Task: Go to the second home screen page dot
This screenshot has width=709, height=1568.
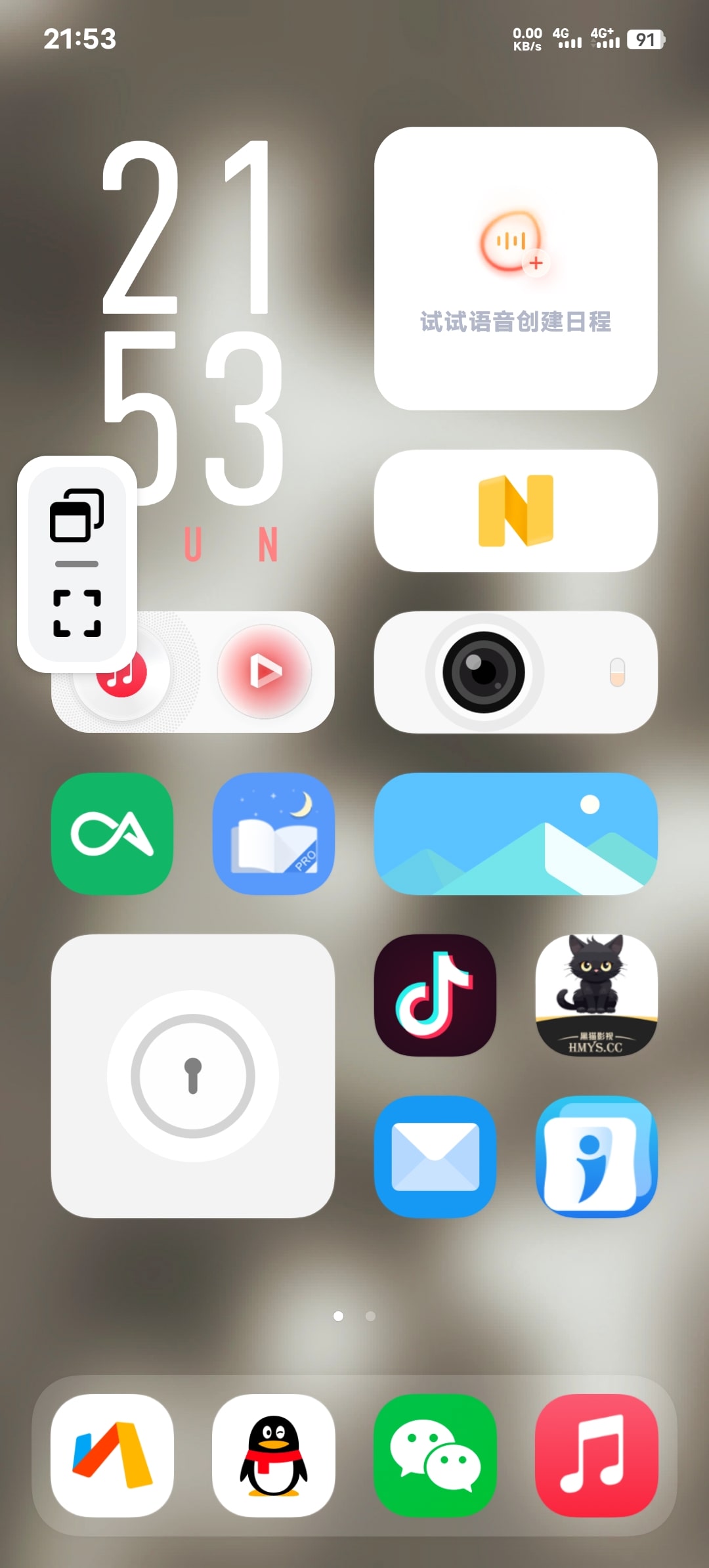Action: pyautogui.click(x=370, y=1316)
